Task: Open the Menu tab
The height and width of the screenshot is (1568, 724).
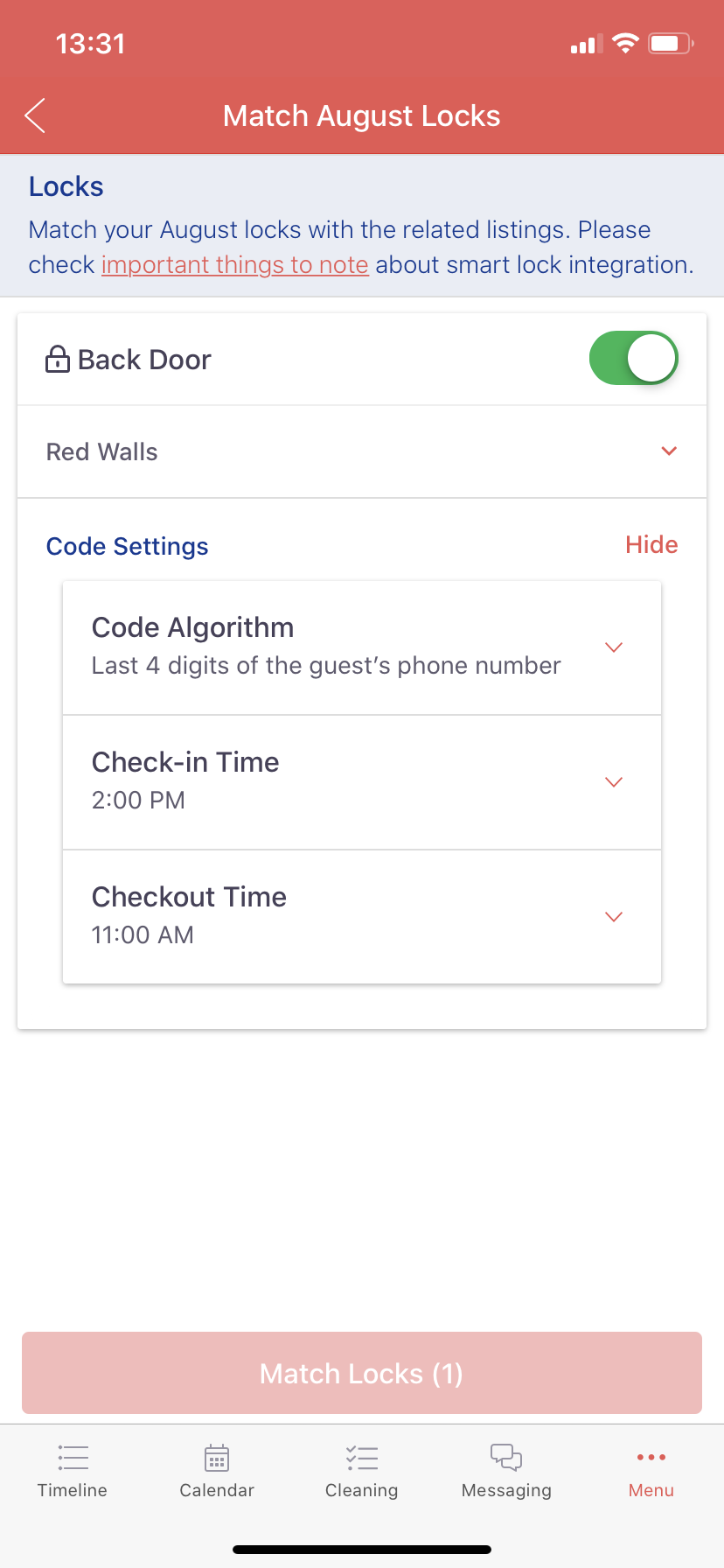Action: click(651, 1472)
